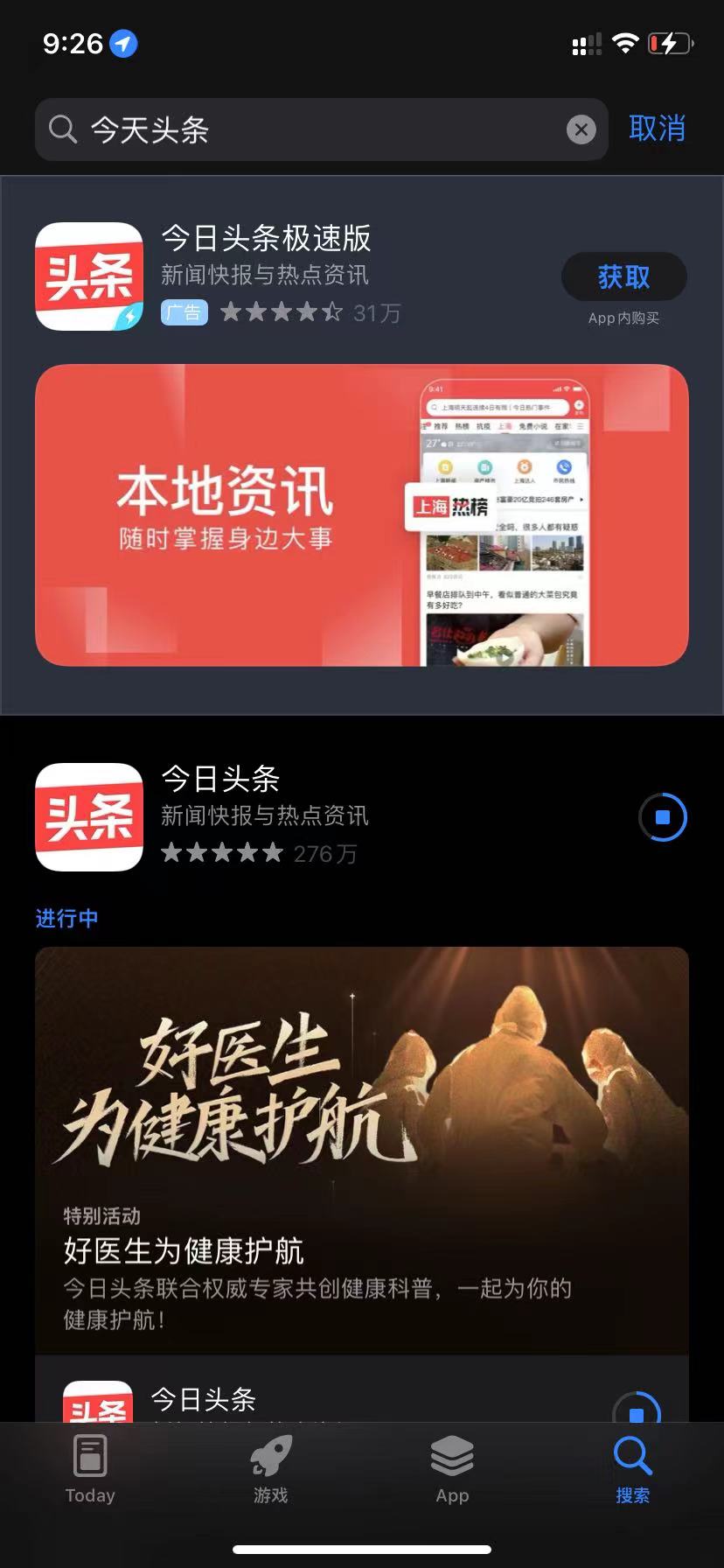The width and height of the screenshot is (724, 1568).
Task: Open the 进行中 link
Action: click(x=66, y=918)
